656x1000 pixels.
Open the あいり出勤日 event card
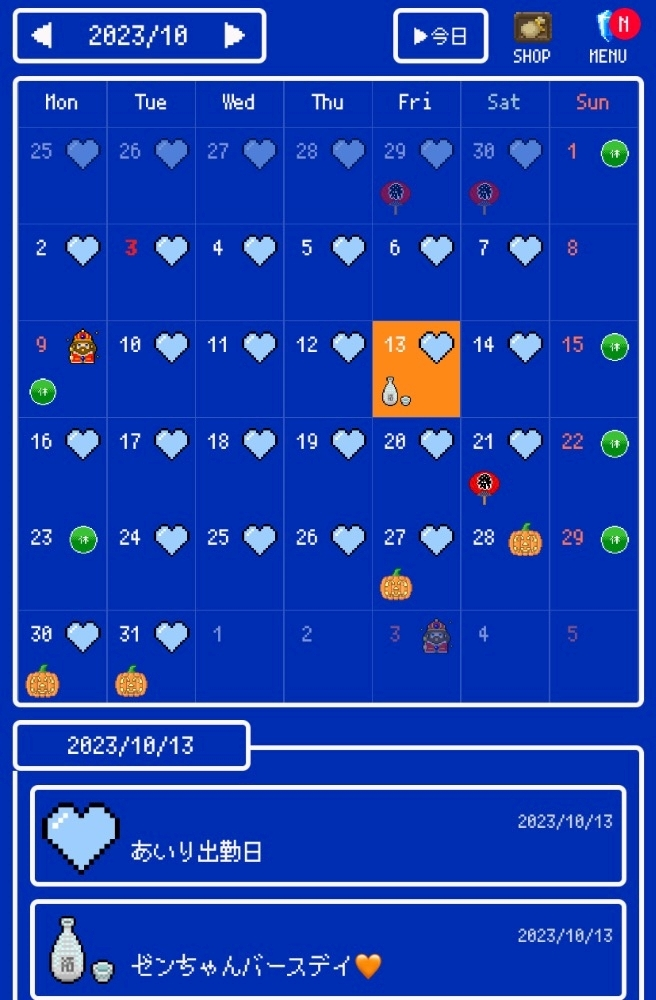[x=328, y=836]
